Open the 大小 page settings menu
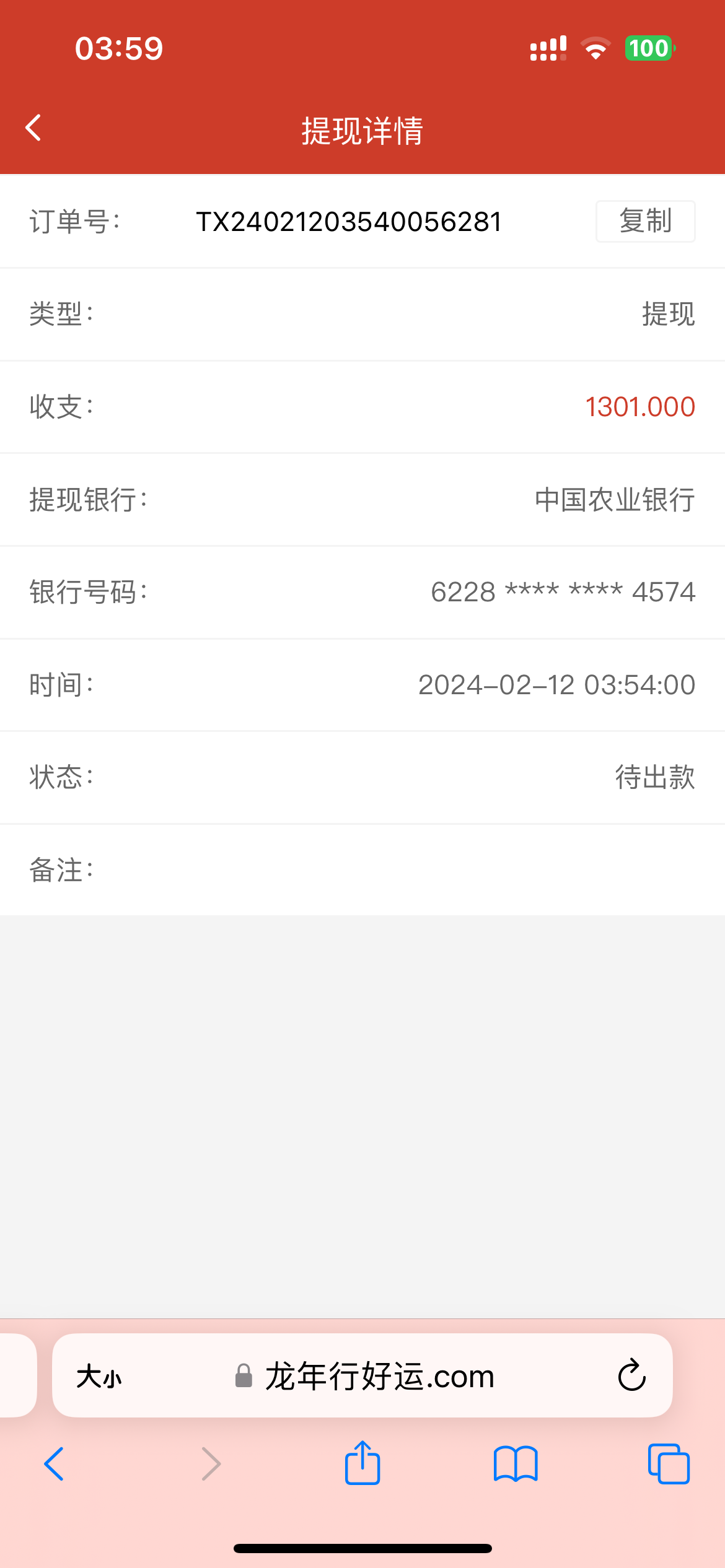 click(x=99, y=1377)
